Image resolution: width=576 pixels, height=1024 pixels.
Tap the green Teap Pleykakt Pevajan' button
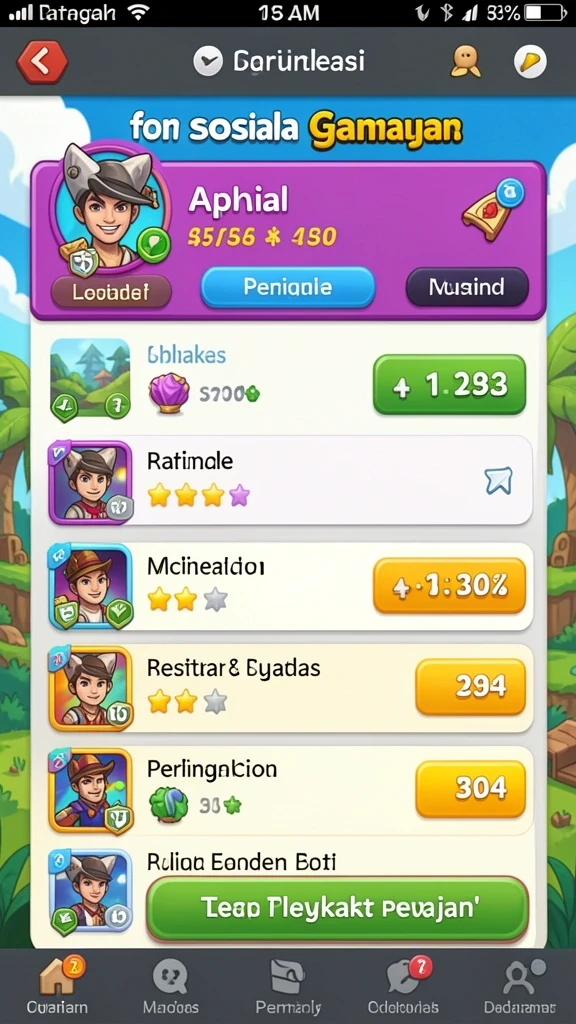tap(337, 909)
